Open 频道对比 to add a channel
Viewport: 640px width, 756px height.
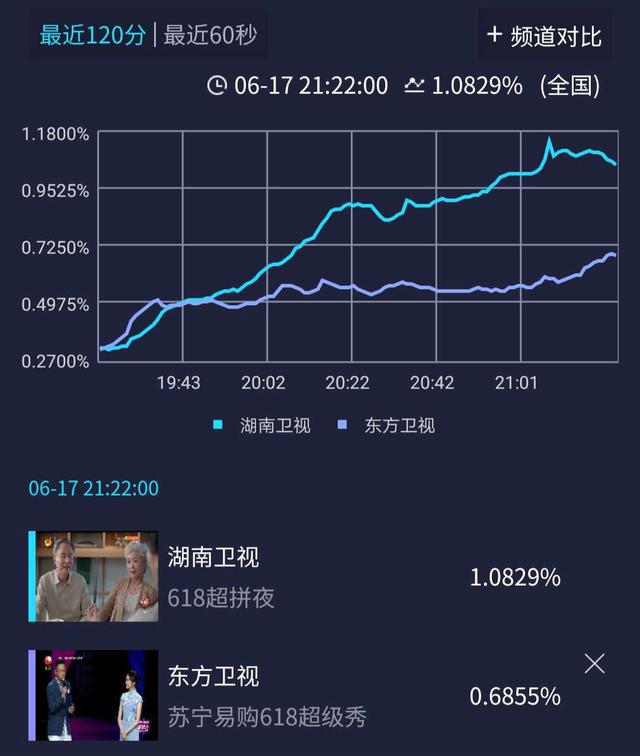pyautogui.click(x=544, y=36)
